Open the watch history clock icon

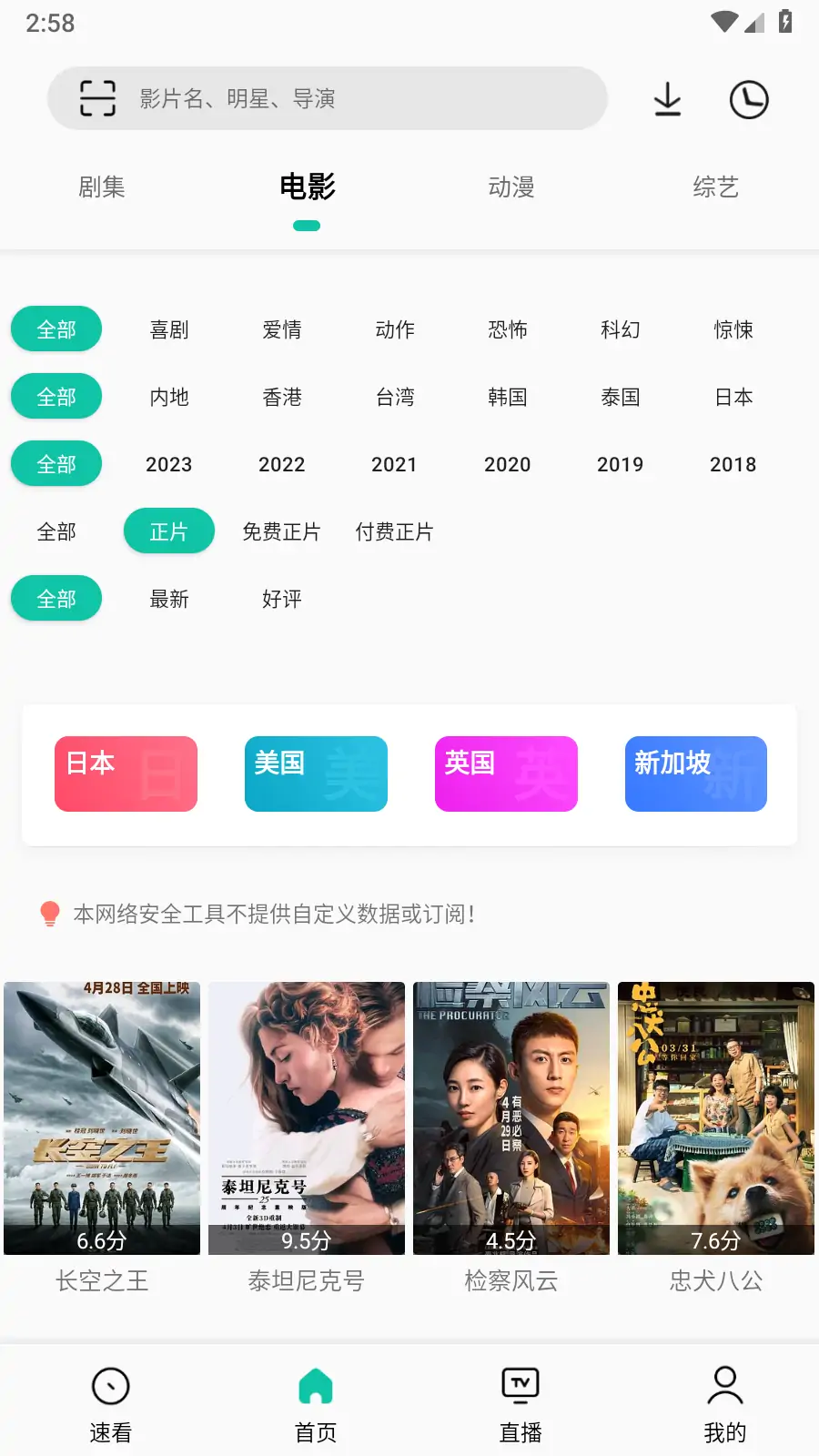pyautogui.click(x=747, y=100)
